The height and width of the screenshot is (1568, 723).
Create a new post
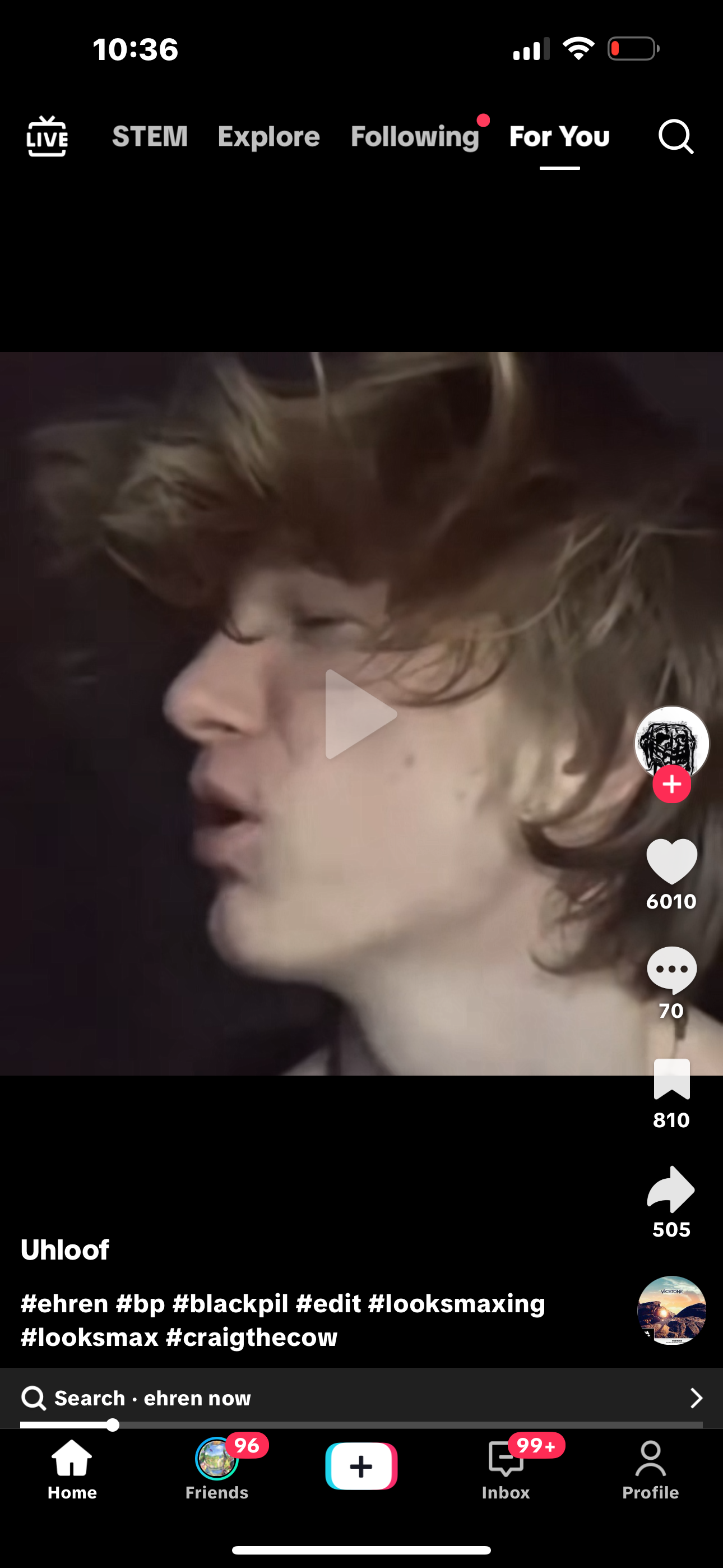click(x=361, y=1466)
